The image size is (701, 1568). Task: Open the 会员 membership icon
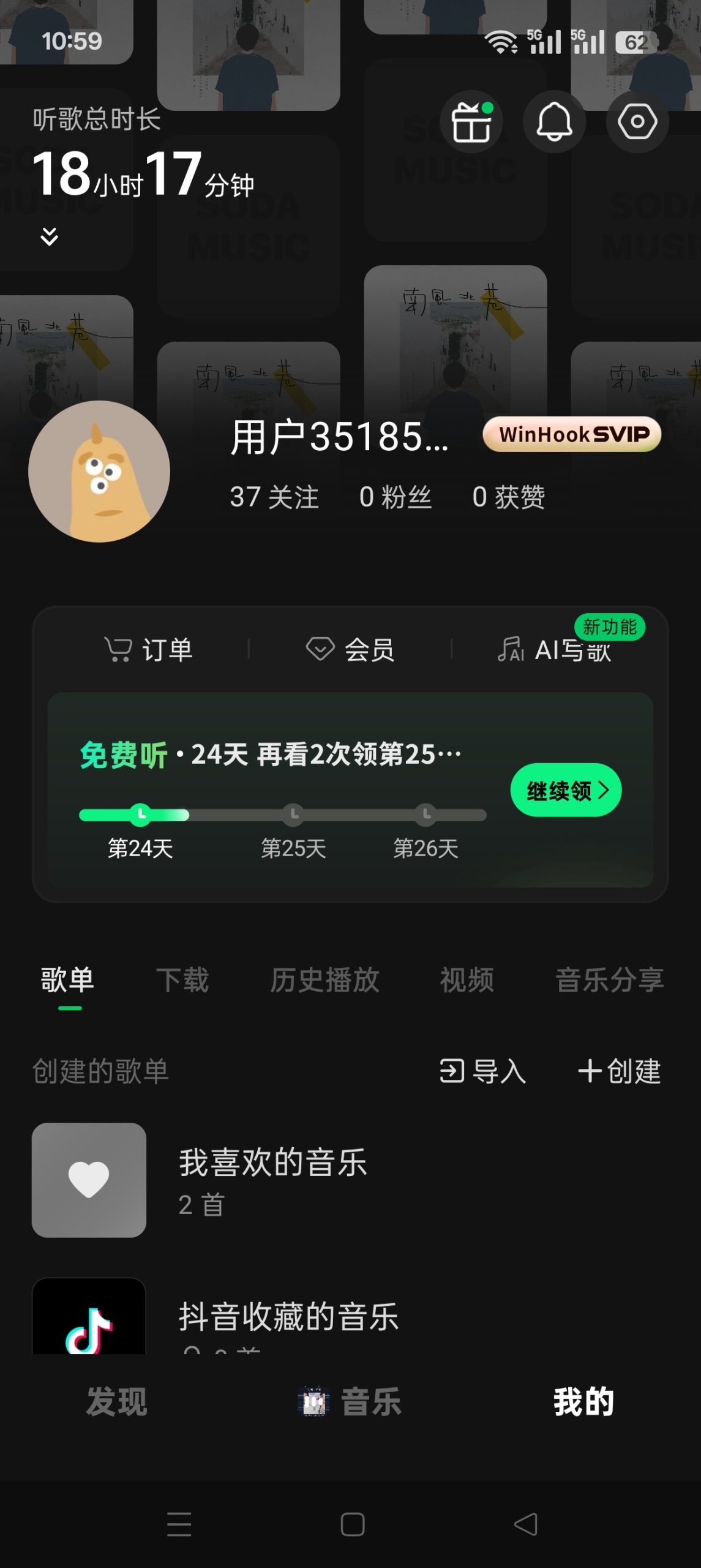(x=321, y=649)
